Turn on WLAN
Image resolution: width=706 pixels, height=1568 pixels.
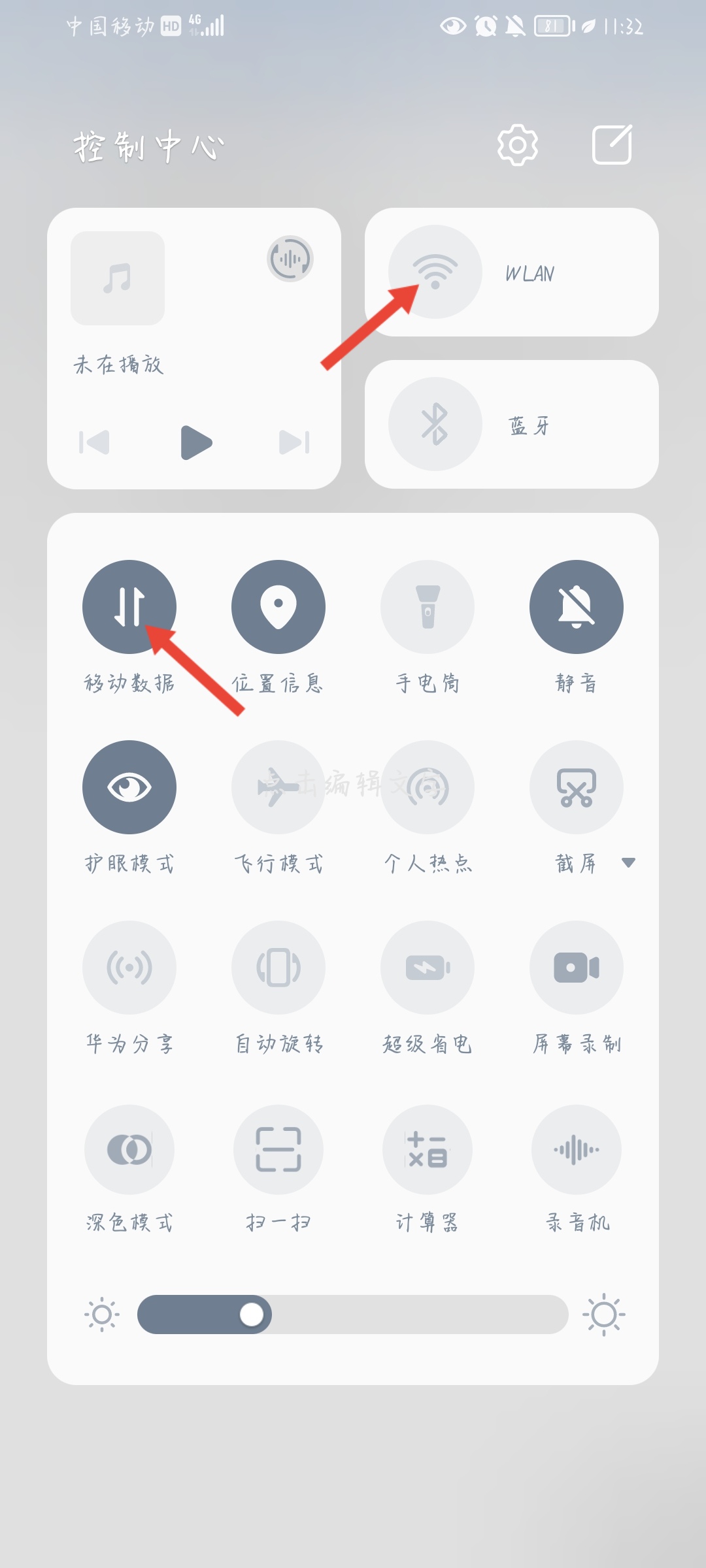point(435,272)
